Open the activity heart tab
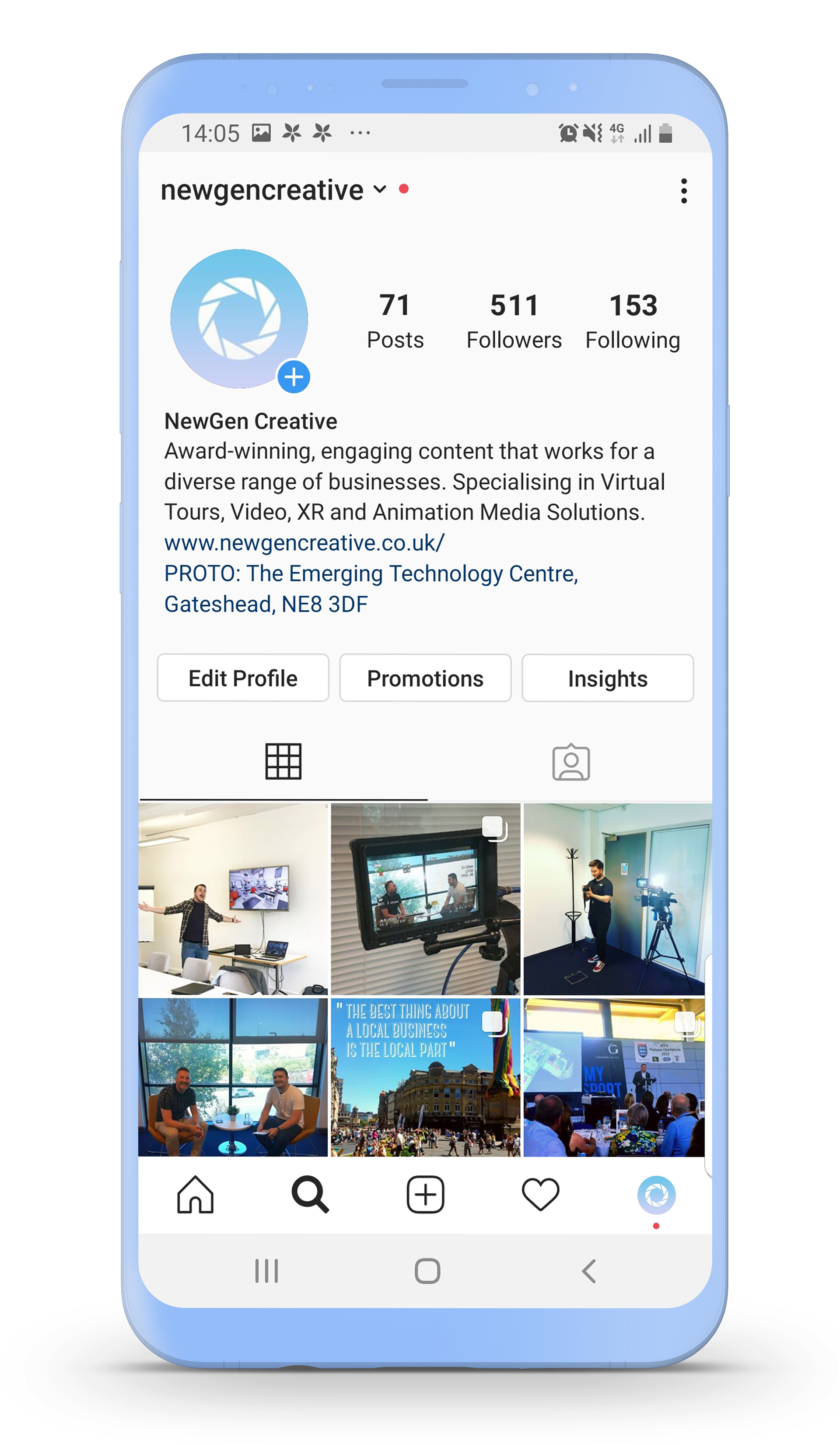Image resolution: width=840 pixels, height=1445 pixels. [540, 1195]
